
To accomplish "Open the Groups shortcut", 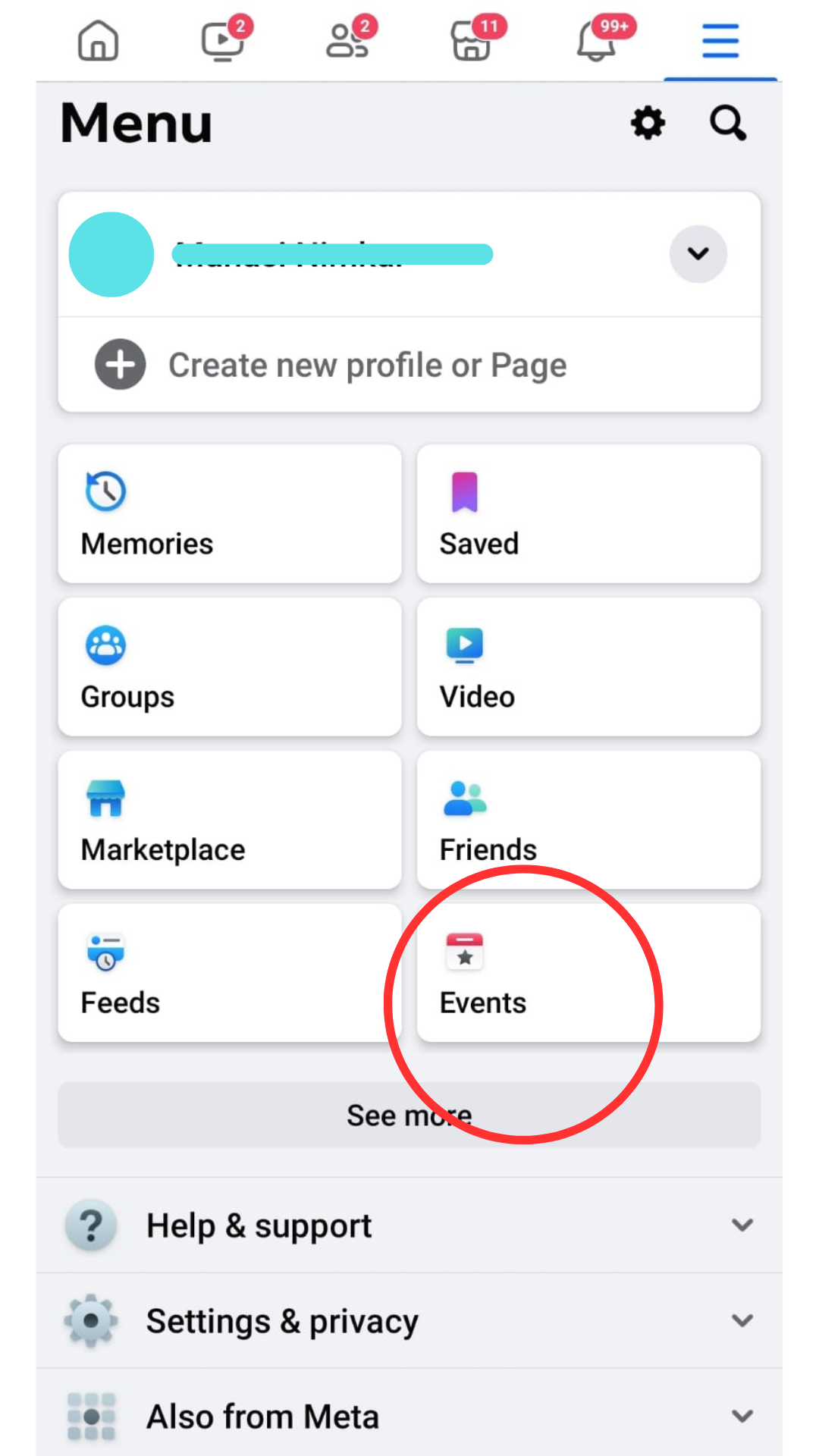I will click(x=229, y=667).
